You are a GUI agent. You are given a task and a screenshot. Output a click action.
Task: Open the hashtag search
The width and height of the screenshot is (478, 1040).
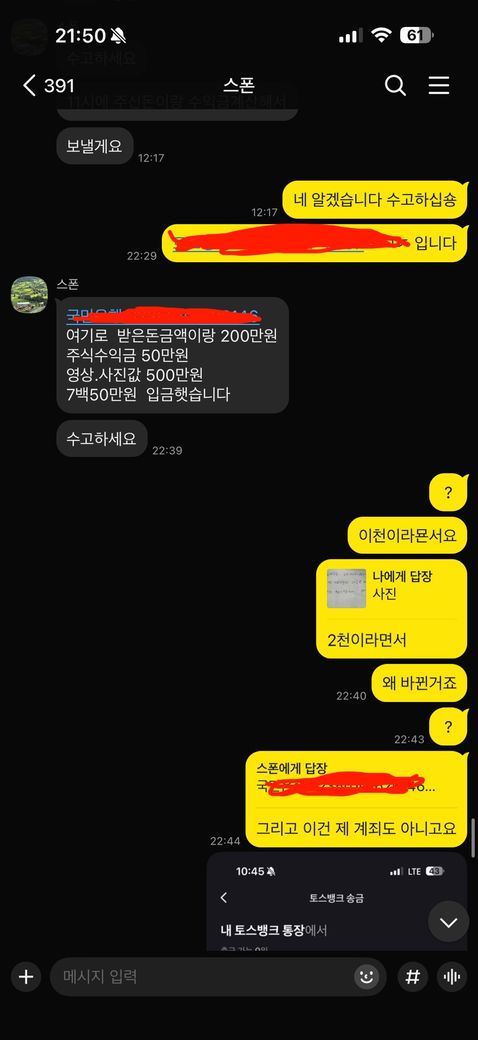(412, 976)
